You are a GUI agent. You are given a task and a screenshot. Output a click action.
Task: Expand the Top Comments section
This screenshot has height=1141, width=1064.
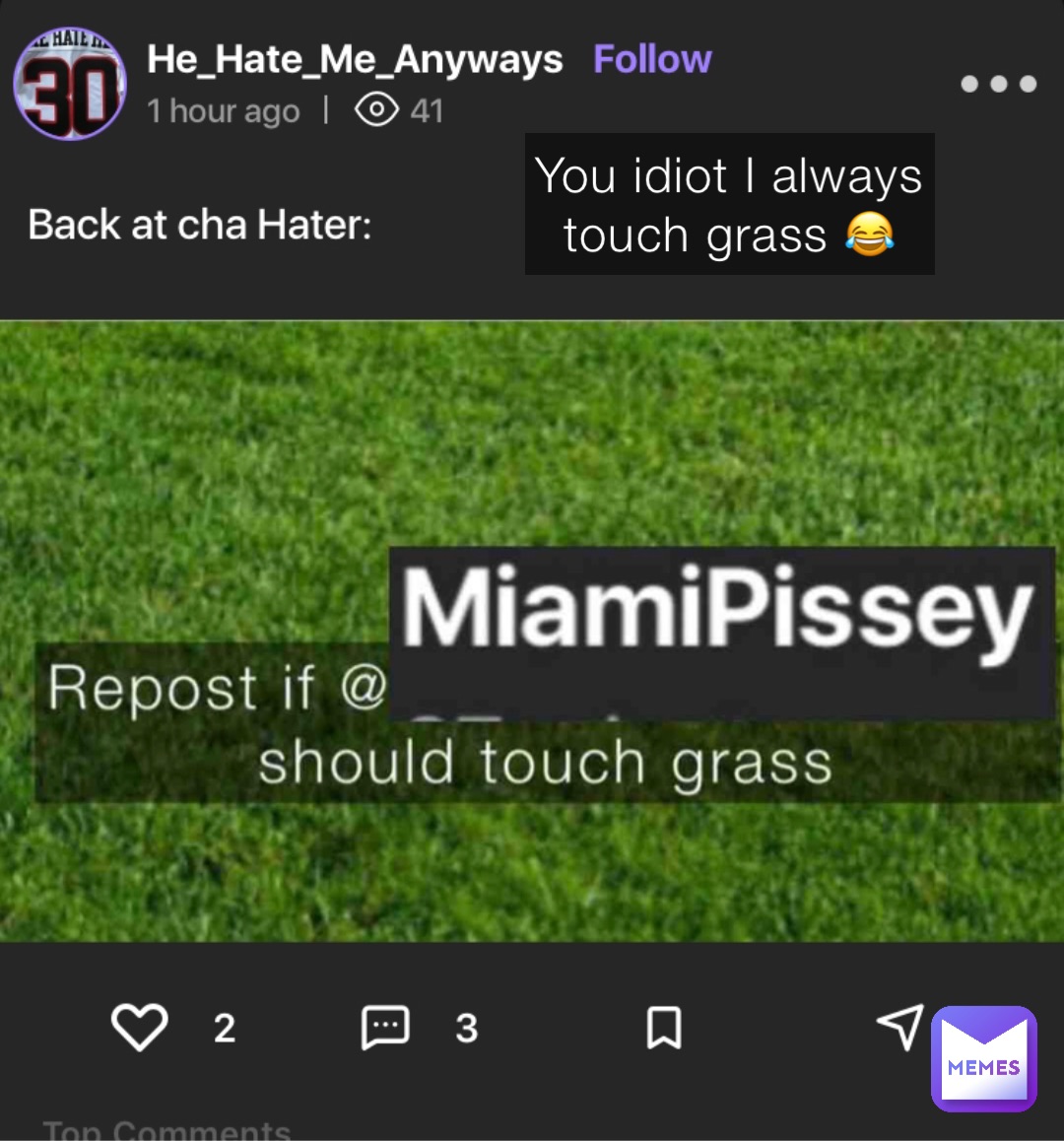point(167,1130)
